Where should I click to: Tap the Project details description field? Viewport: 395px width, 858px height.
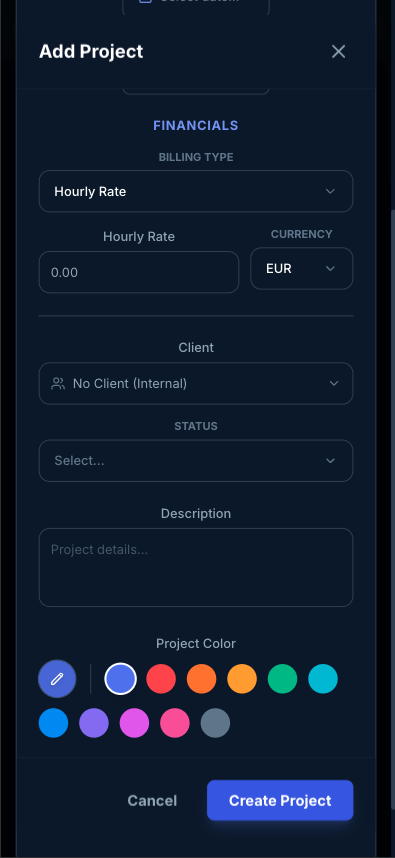tap(196, 567)
